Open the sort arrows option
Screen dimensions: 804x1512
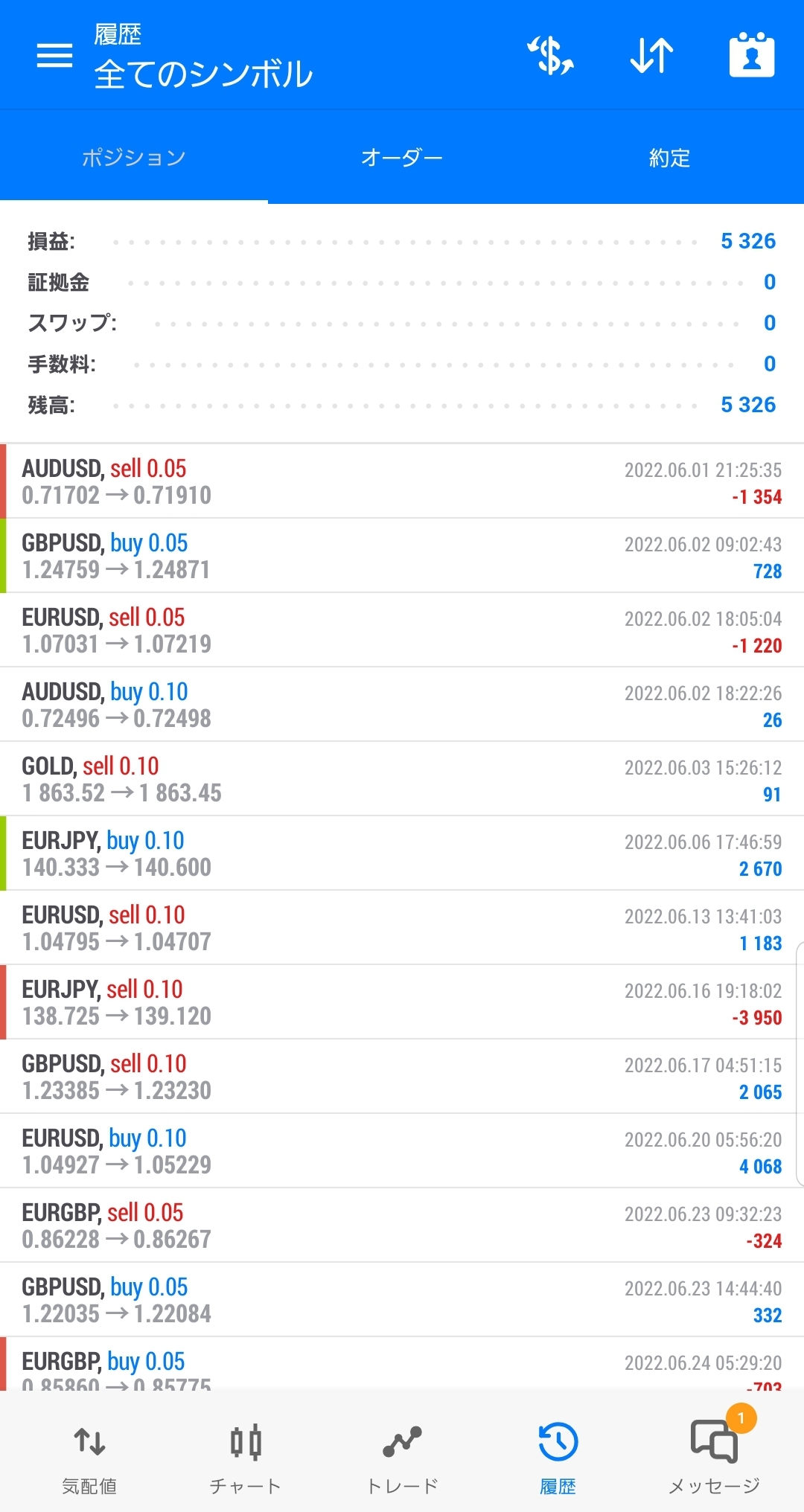pyautogui.click(x=651, y=55)
